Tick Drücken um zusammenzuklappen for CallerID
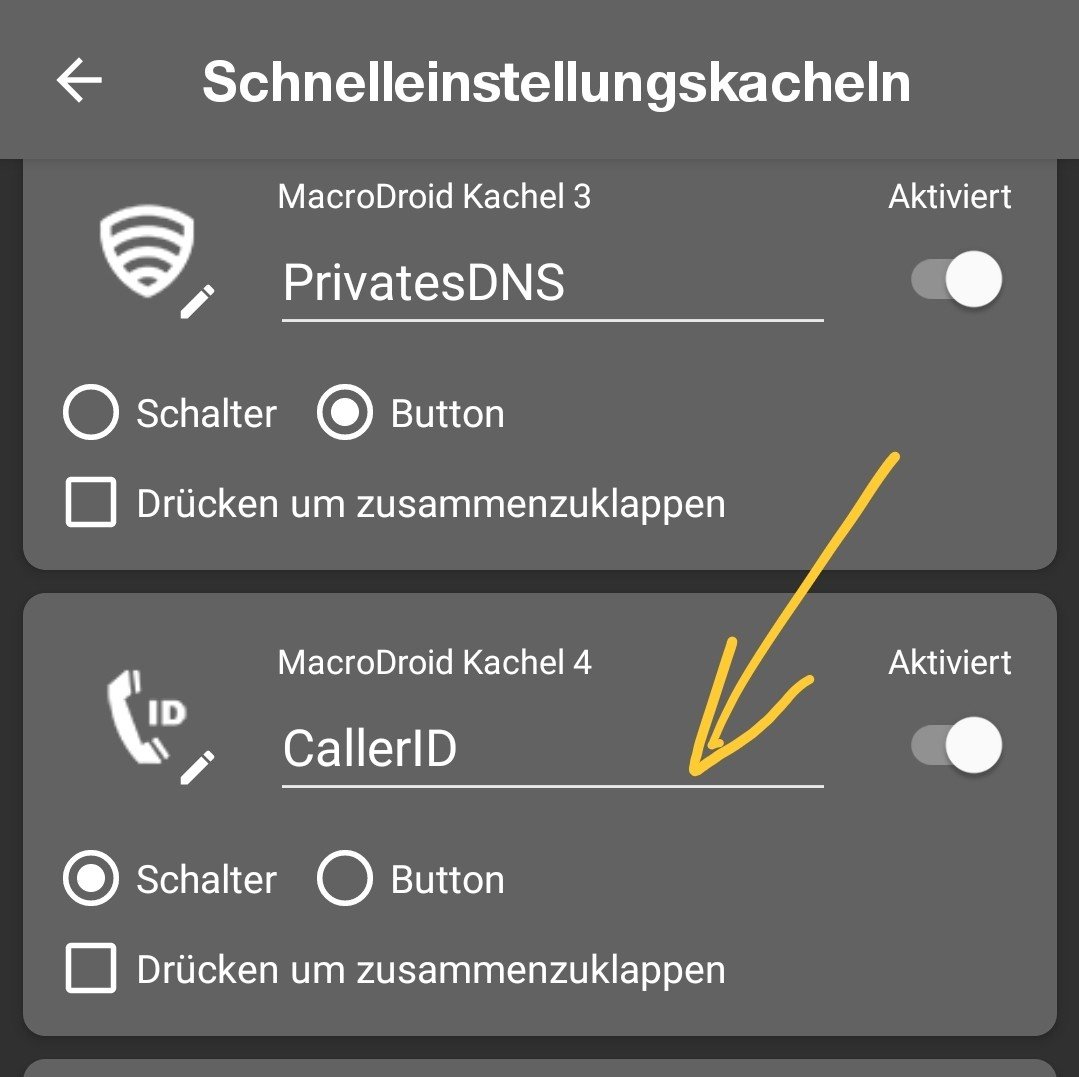The image size is (1079, 1077). click(x=91, y=969)
